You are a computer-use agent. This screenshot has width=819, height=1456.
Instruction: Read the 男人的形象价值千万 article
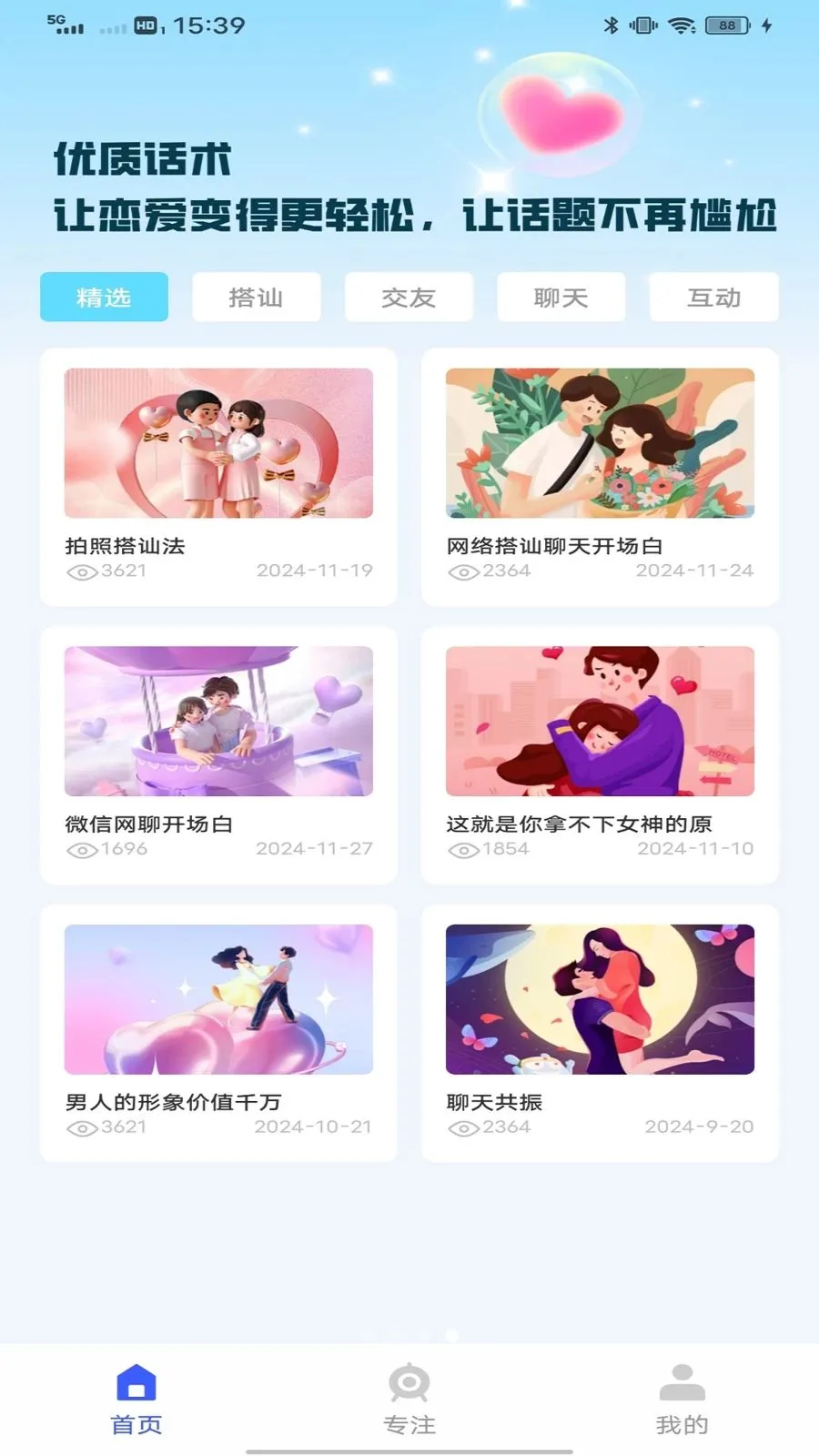coord(218,1033)
